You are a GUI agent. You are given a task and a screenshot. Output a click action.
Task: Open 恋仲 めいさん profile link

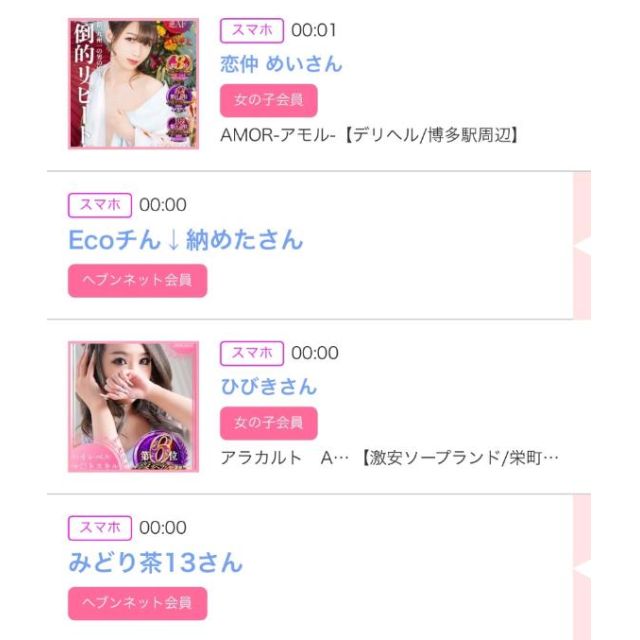tap(281, 64)
